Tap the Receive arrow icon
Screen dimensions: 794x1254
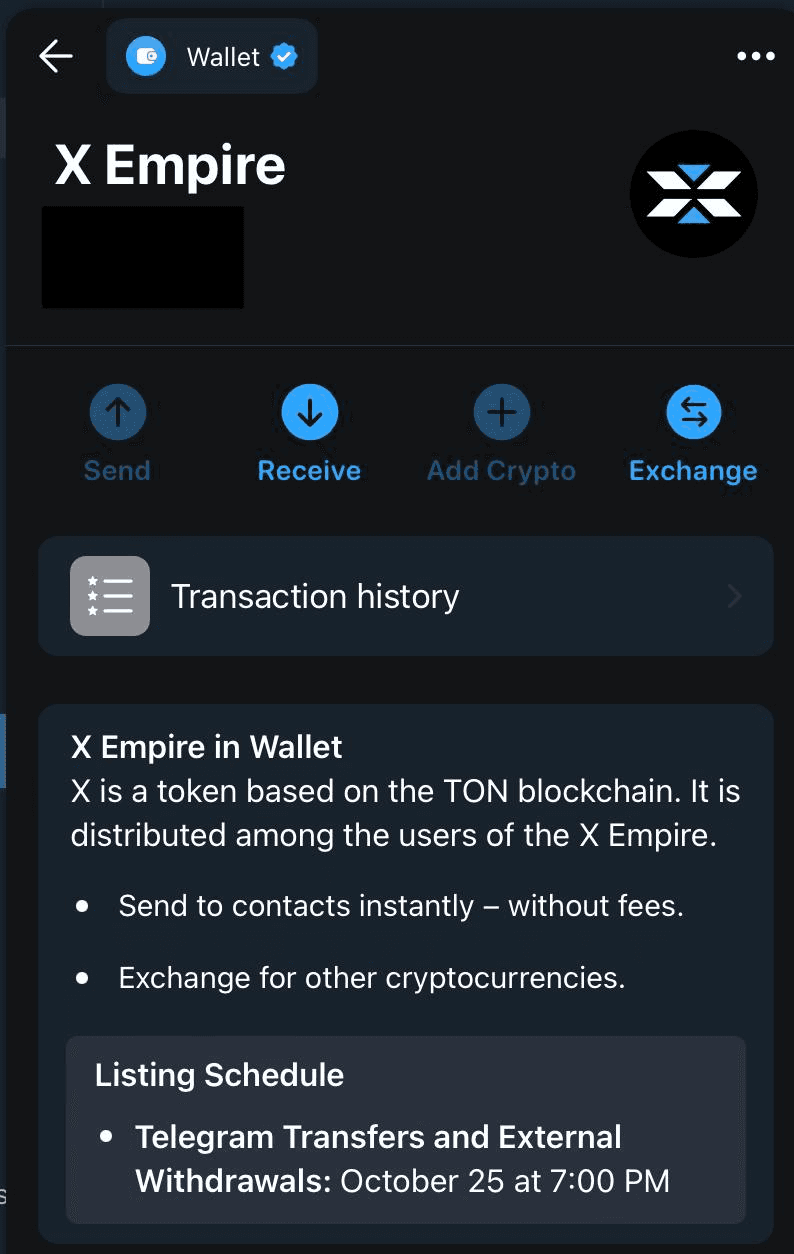309,411
